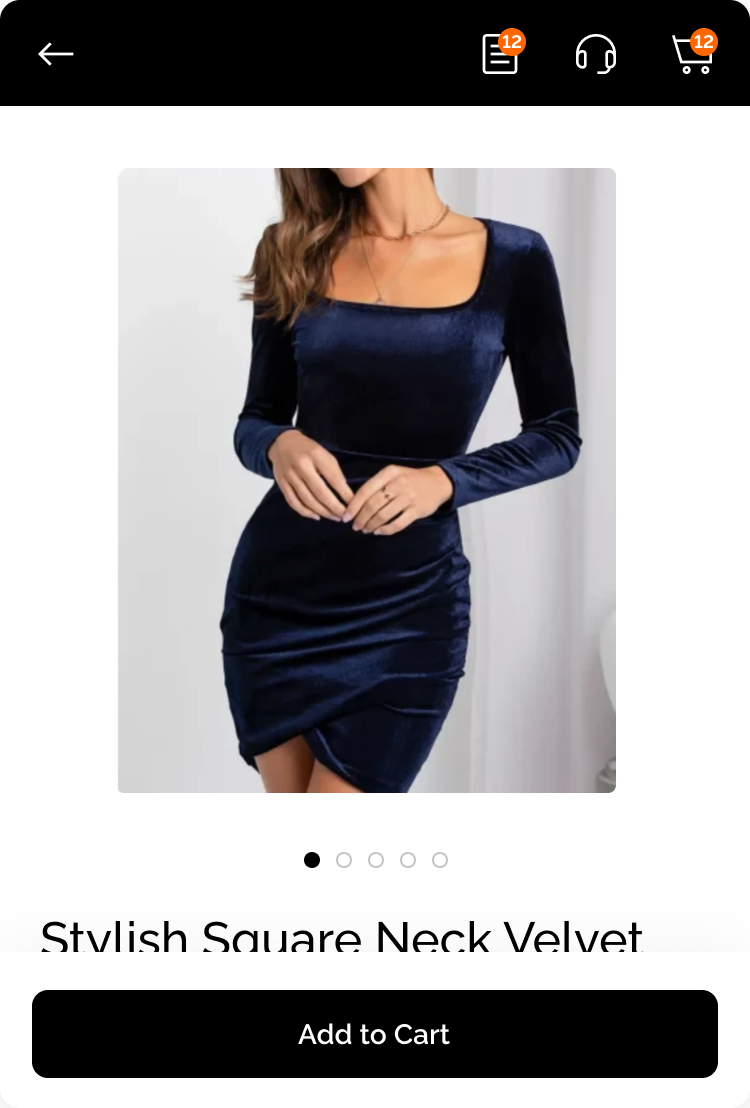Contact support via headset icon
Image resolution: width=750 pixels, height=1108 pixels.
(x=596, y=54)
